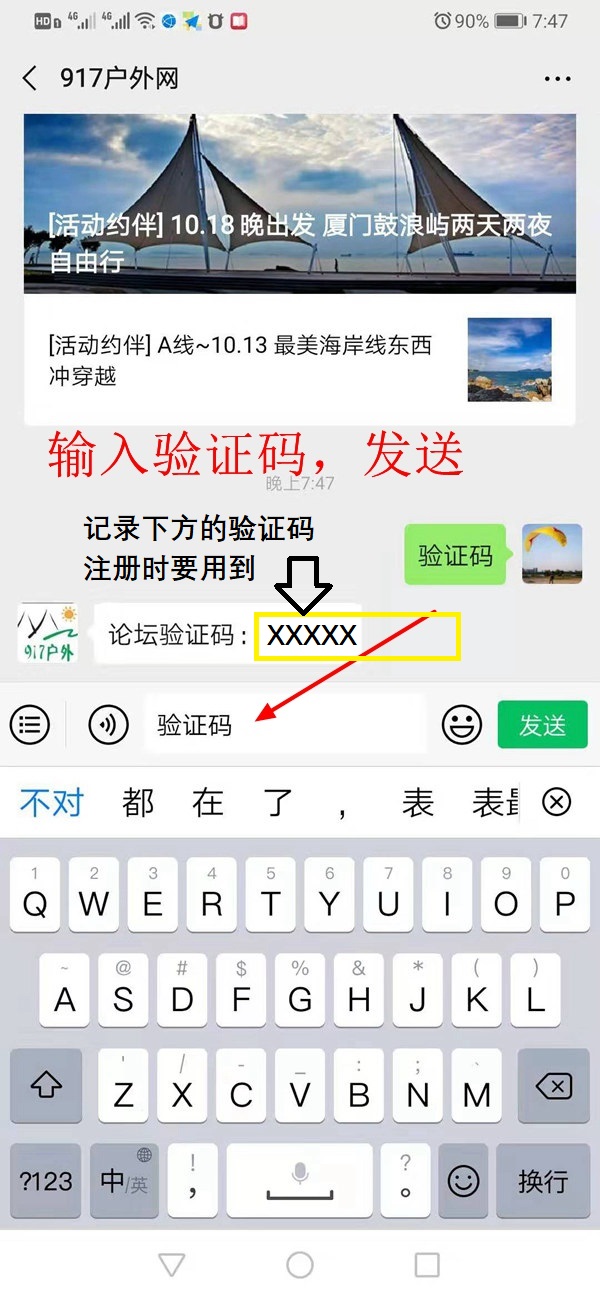Go back from the 917户外网 chat

tap(30, 79)
